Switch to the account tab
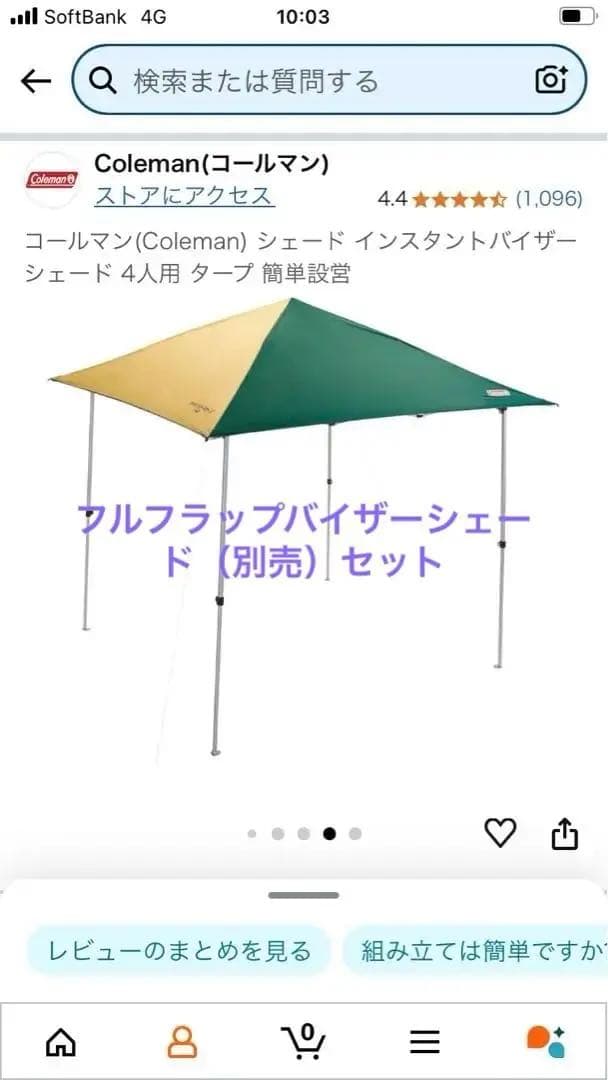The image size is (608, 1080). pyautogui.click(x=182, y=1042)
